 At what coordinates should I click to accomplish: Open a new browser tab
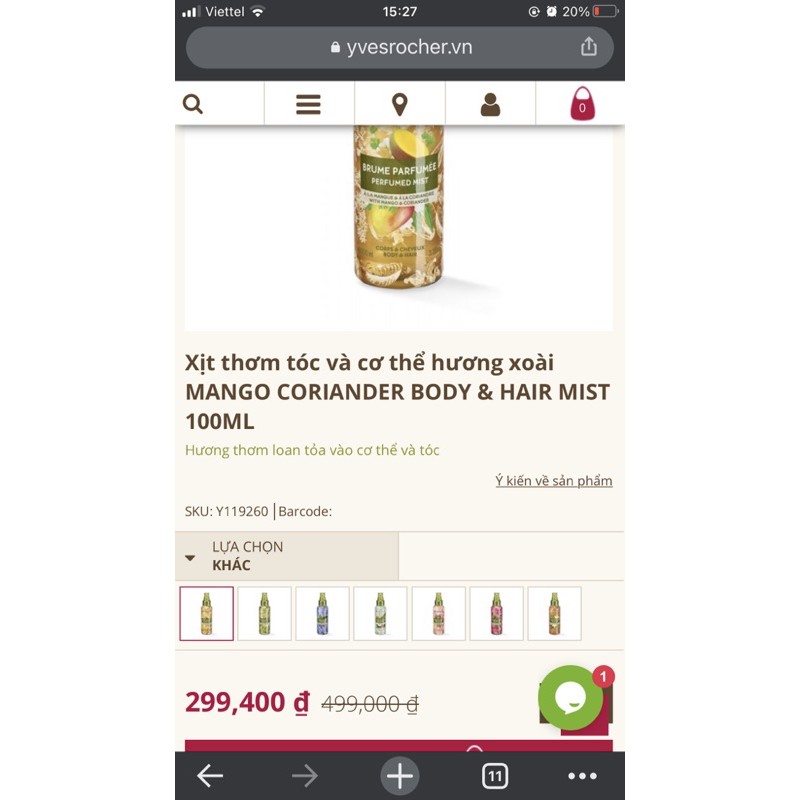[x=399, y=775]
